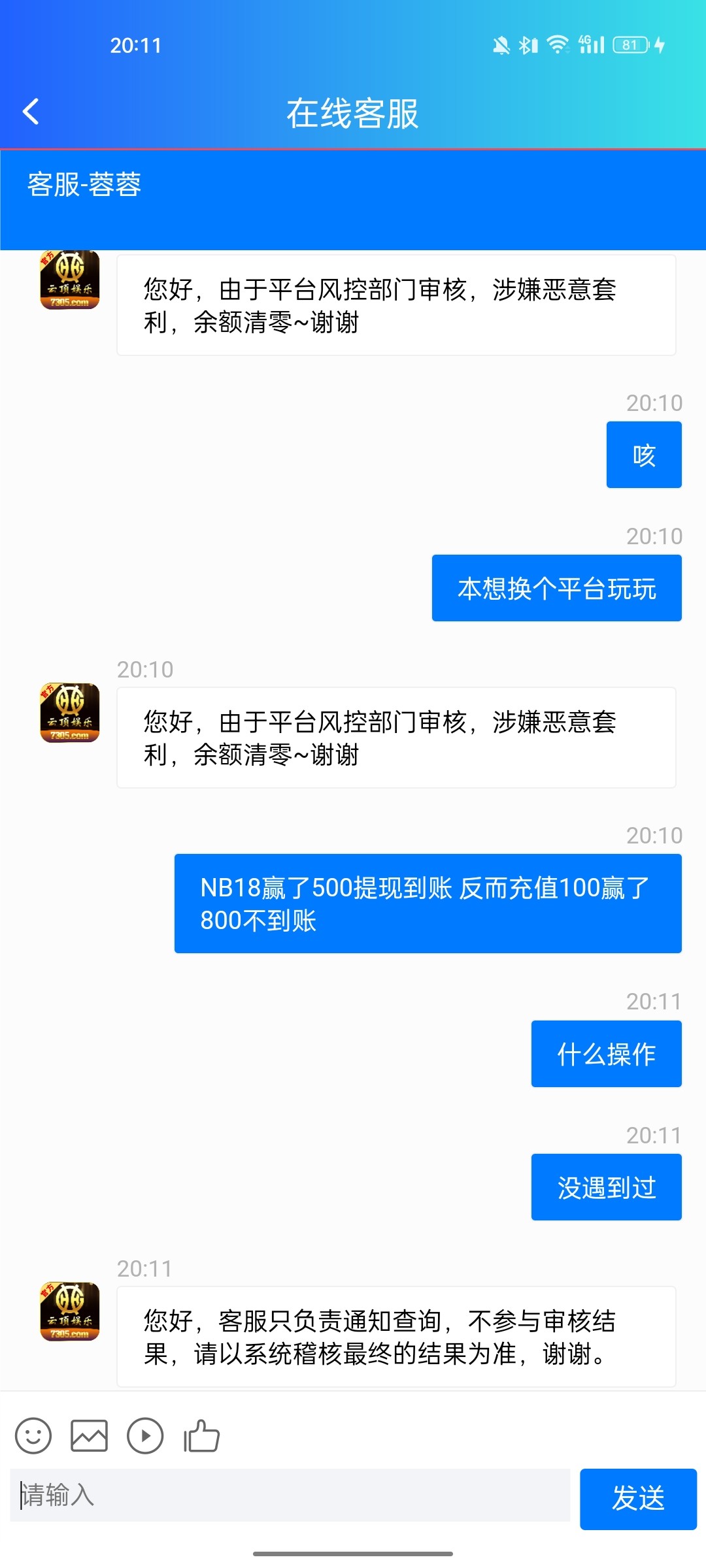Focus the 请输入 message field
The width and height of the screenshot is (706, 1568).
coord(290,1495)
